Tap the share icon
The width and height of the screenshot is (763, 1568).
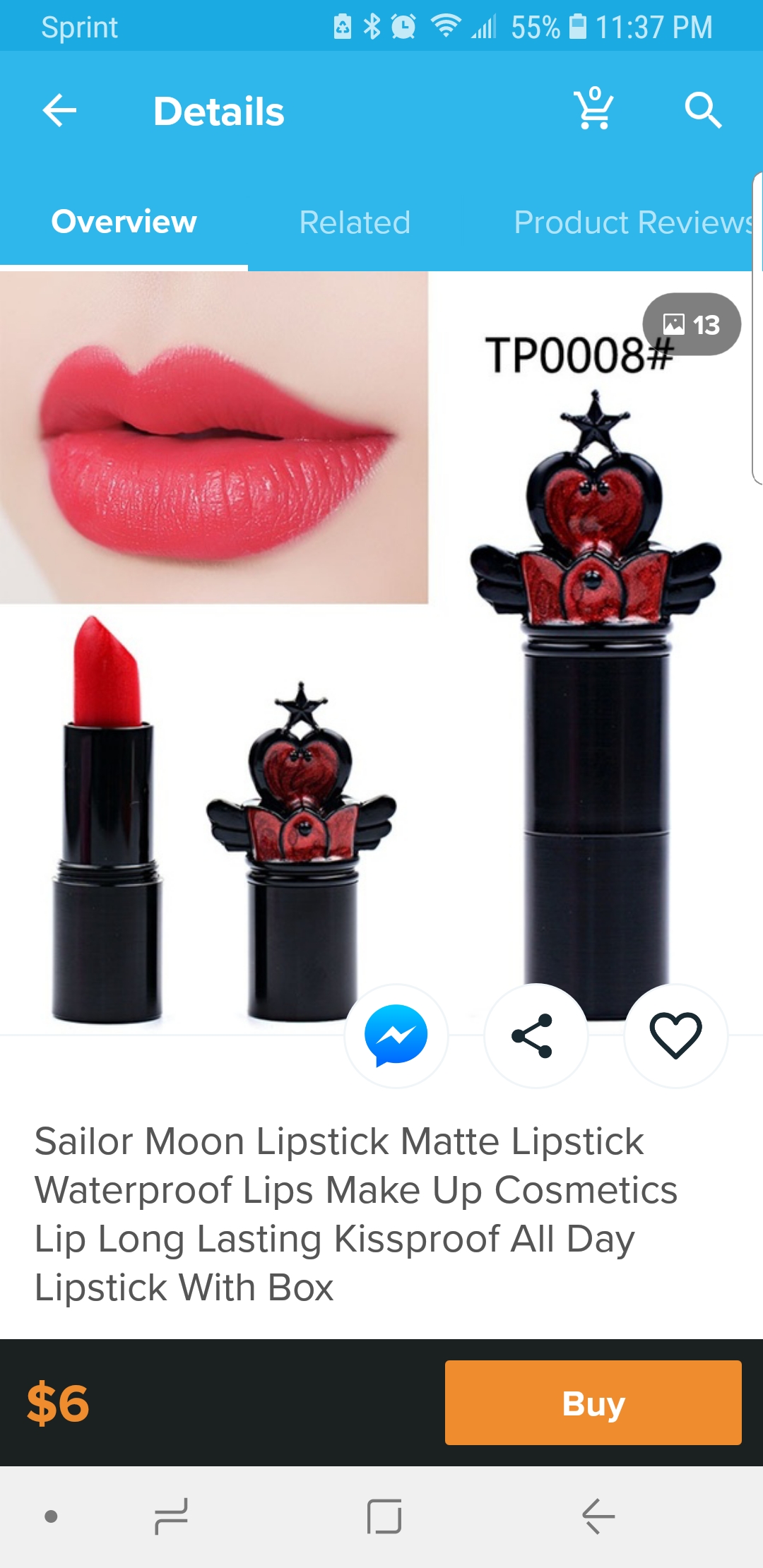click(x=536, y=1035)
